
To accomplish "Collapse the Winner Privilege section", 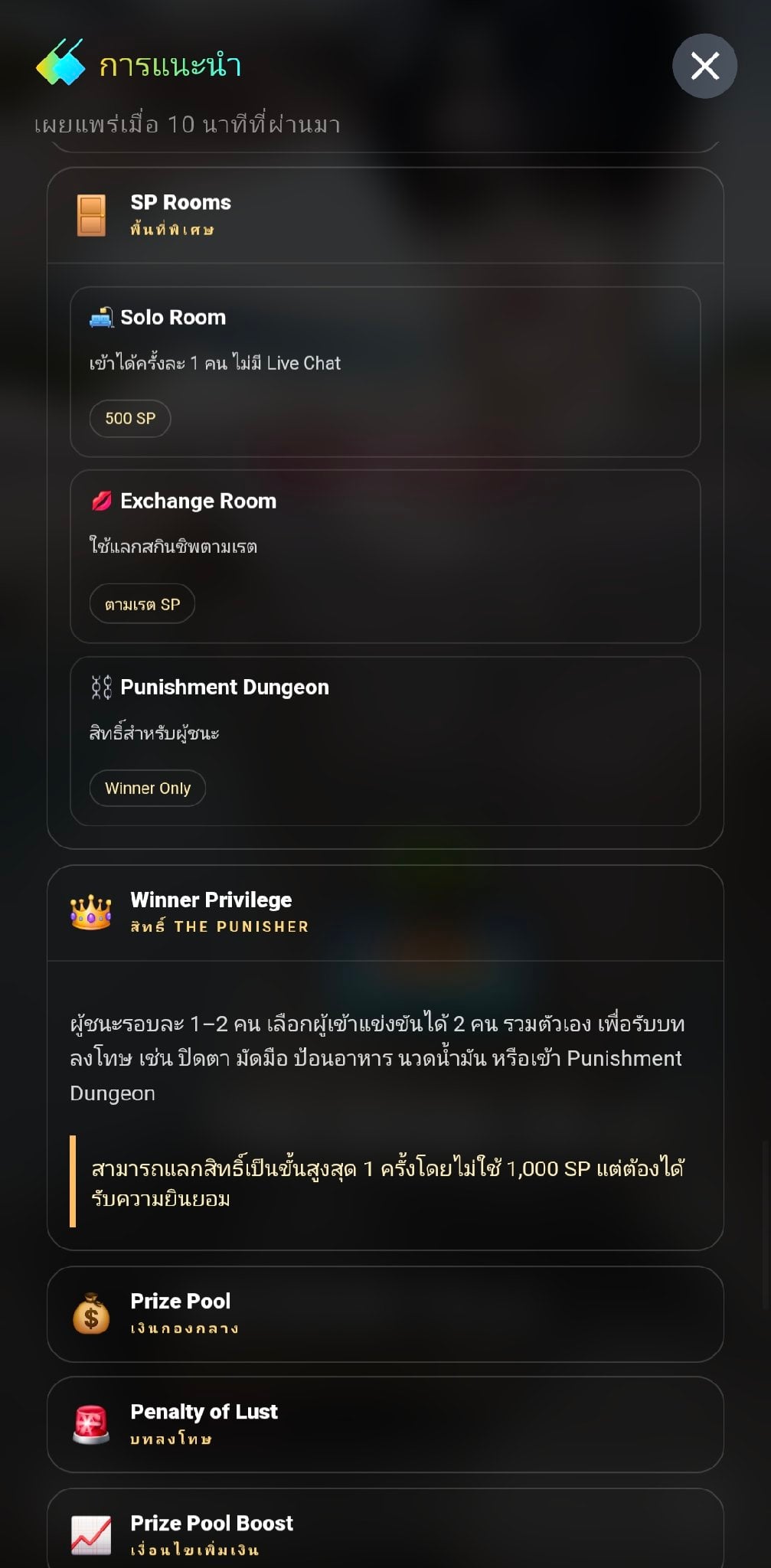I will point(385,913).
